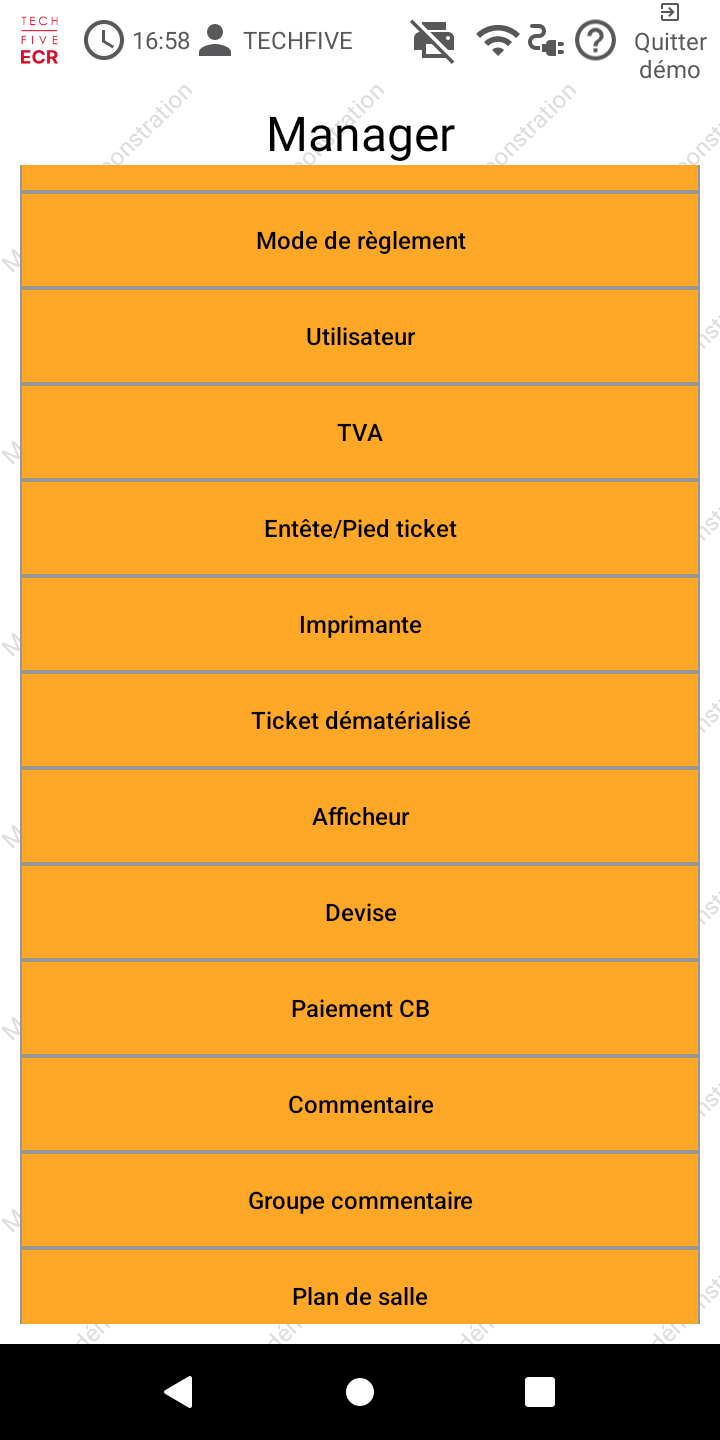This screenshot has width=720, height=1440.
Task: Open the help question mark icon
Action: pos(596,41)
